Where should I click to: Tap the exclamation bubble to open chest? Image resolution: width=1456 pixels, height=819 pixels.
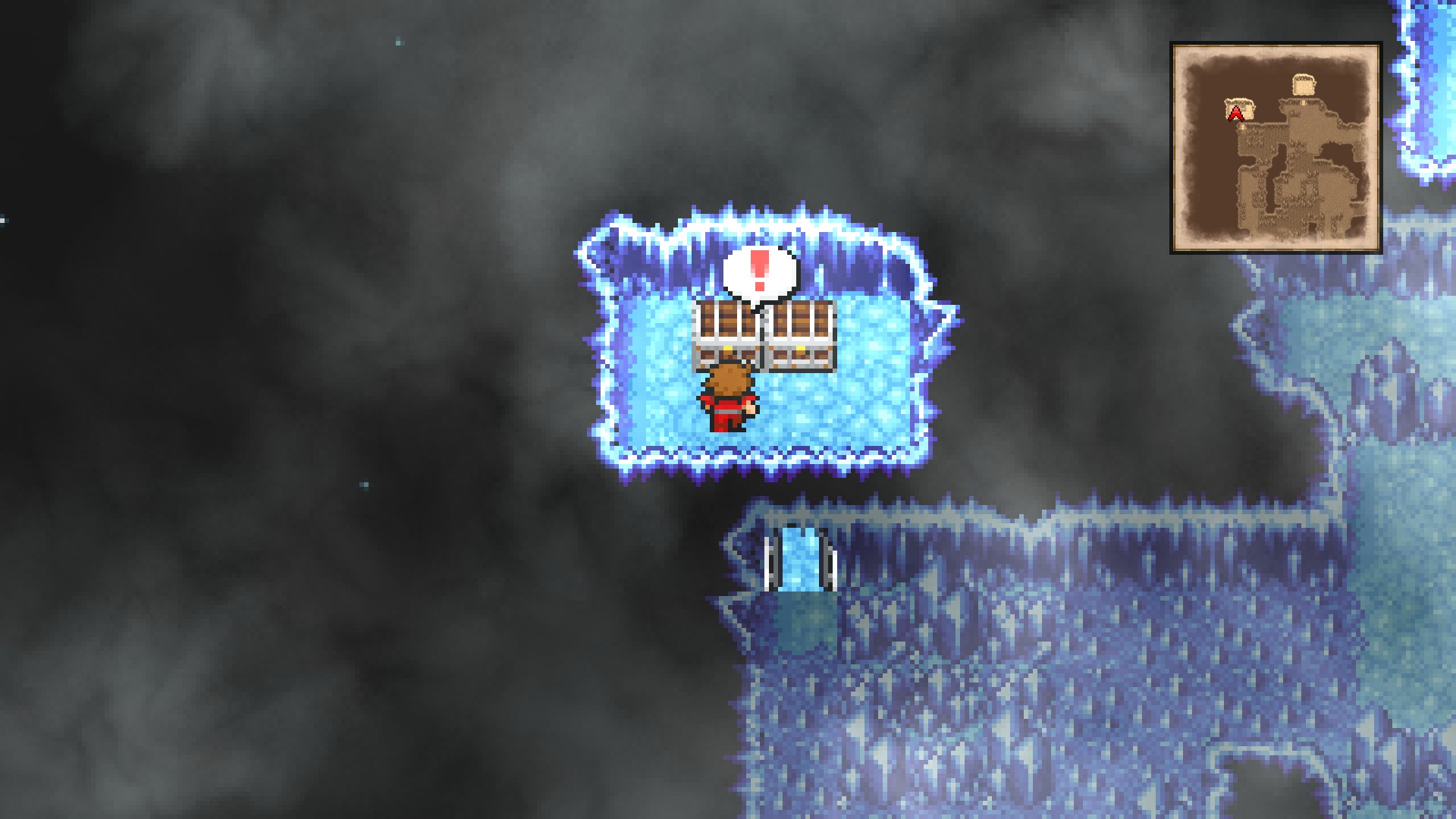(x=759, y=272)
